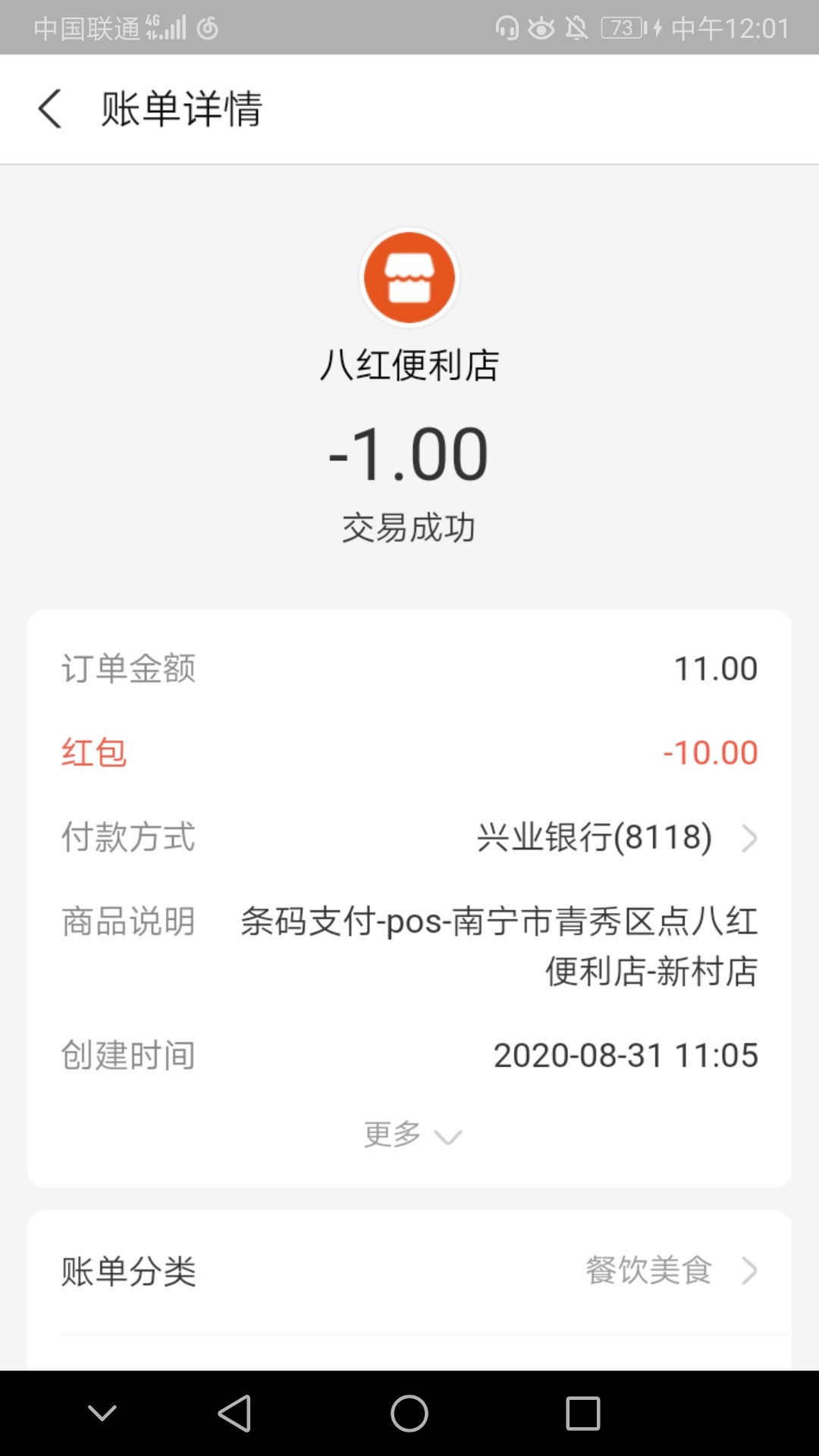Hide the navigation bar with the down arrow
819x1456 pixels.
(102, 1413)
